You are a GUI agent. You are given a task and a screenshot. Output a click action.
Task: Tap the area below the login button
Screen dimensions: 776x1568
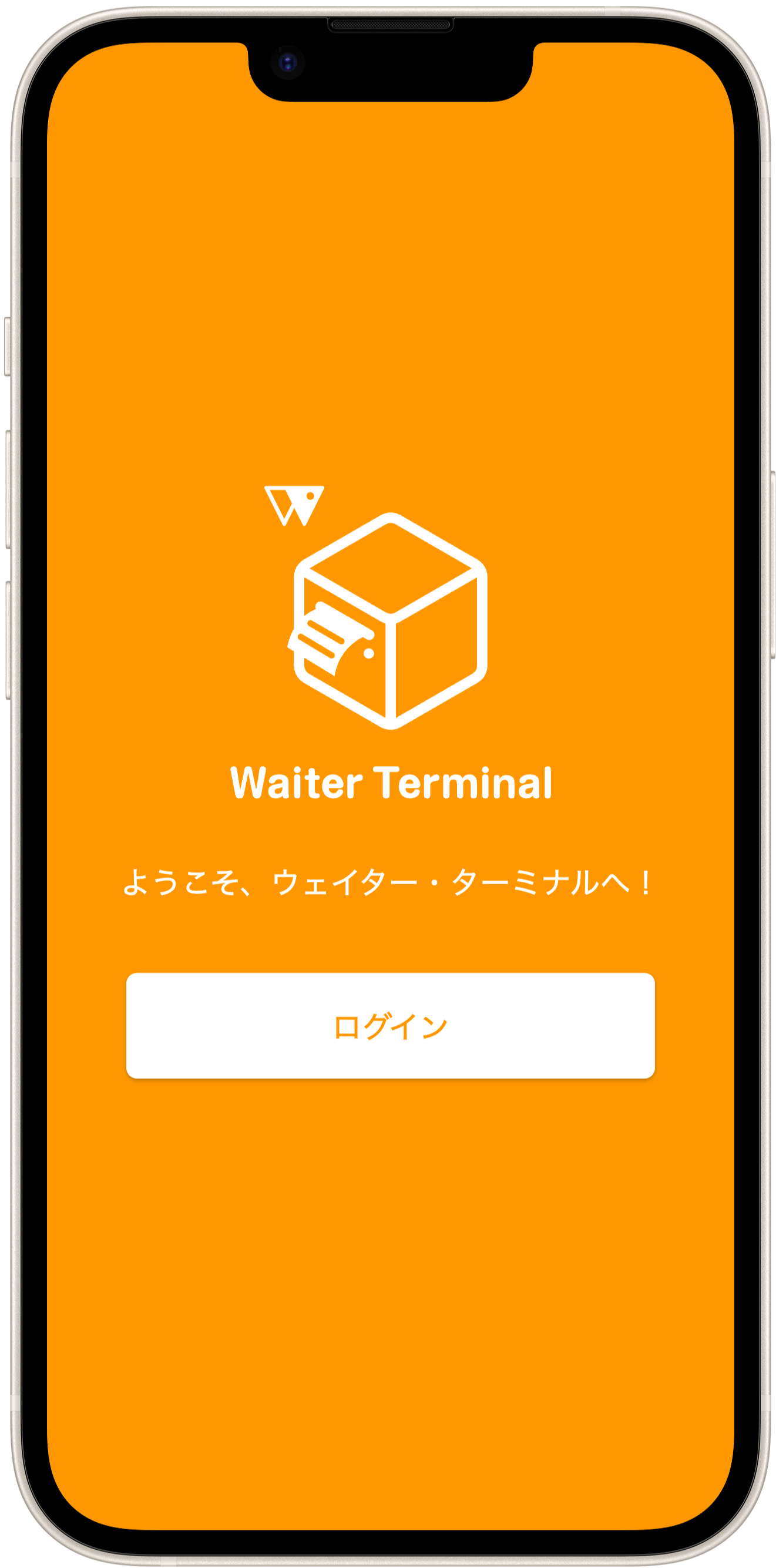coord(389,1157)
